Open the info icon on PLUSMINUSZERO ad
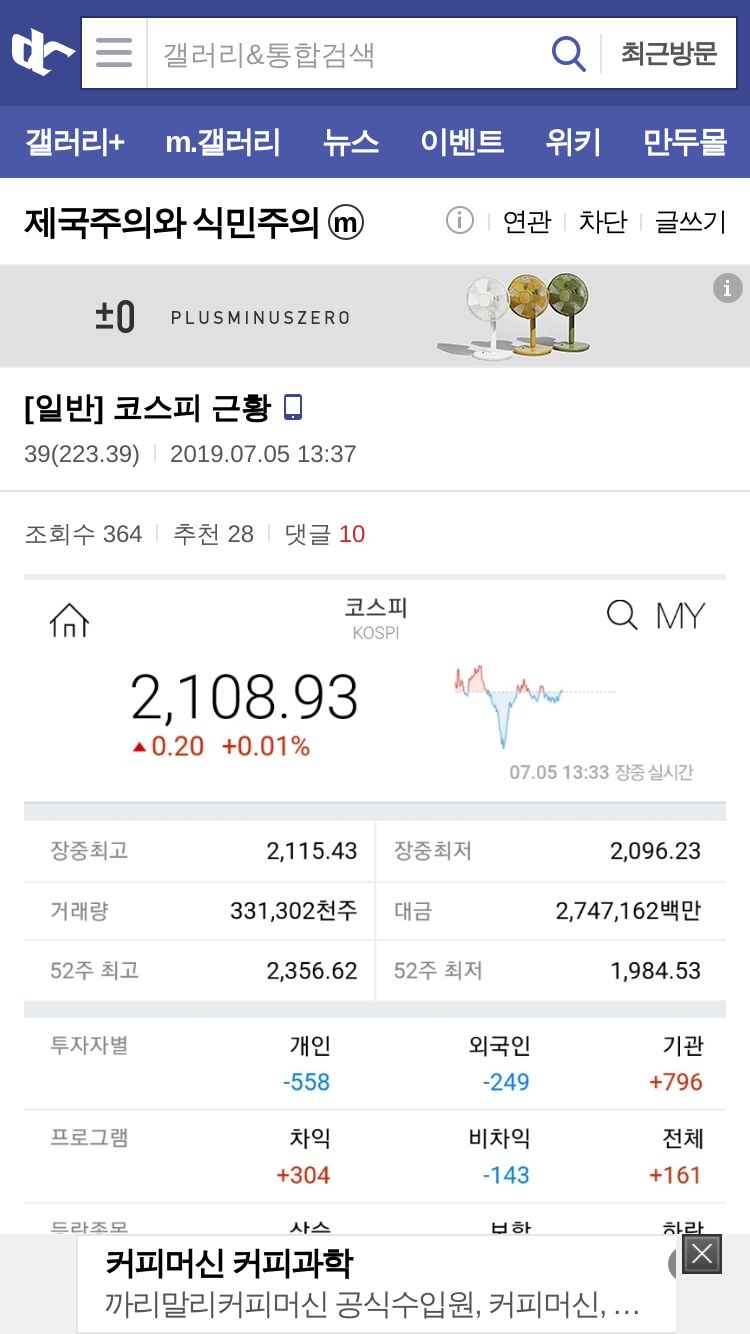Image resolution: width=750 pixels, height=1334 pixels. [x=727, y=289]
